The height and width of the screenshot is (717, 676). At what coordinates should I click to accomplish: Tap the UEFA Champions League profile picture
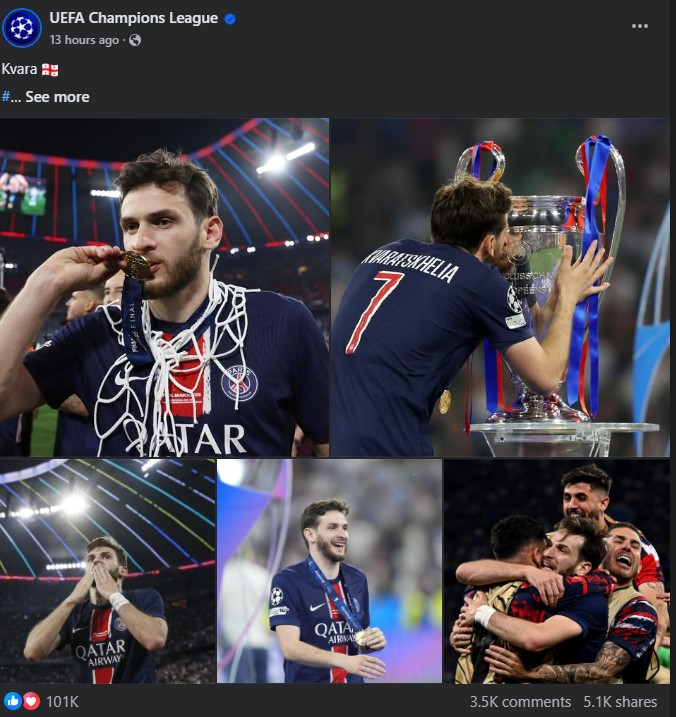point(22,28)
